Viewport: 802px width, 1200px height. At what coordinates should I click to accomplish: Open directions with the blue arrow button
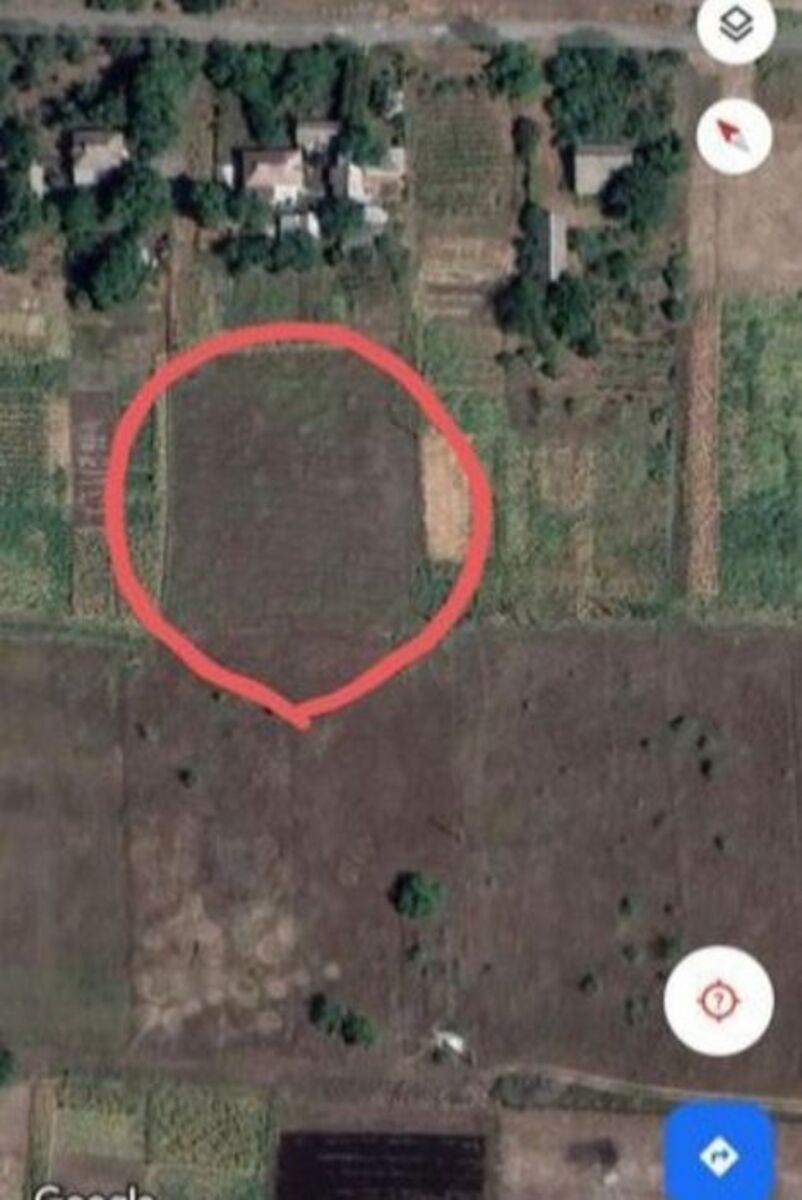click(720, 1155)
